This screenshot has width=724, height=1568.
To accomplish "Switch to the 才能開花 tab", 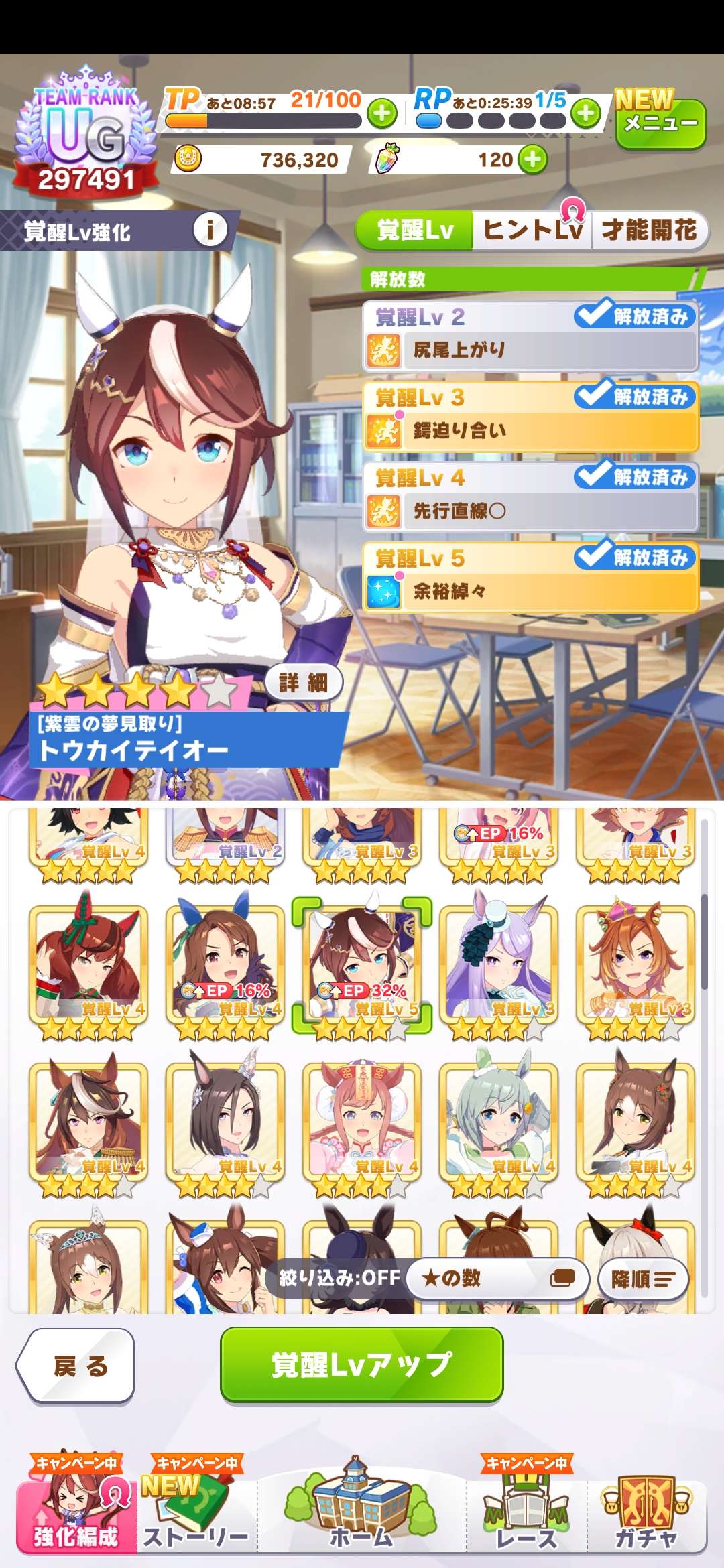I will tap(648, 230).
